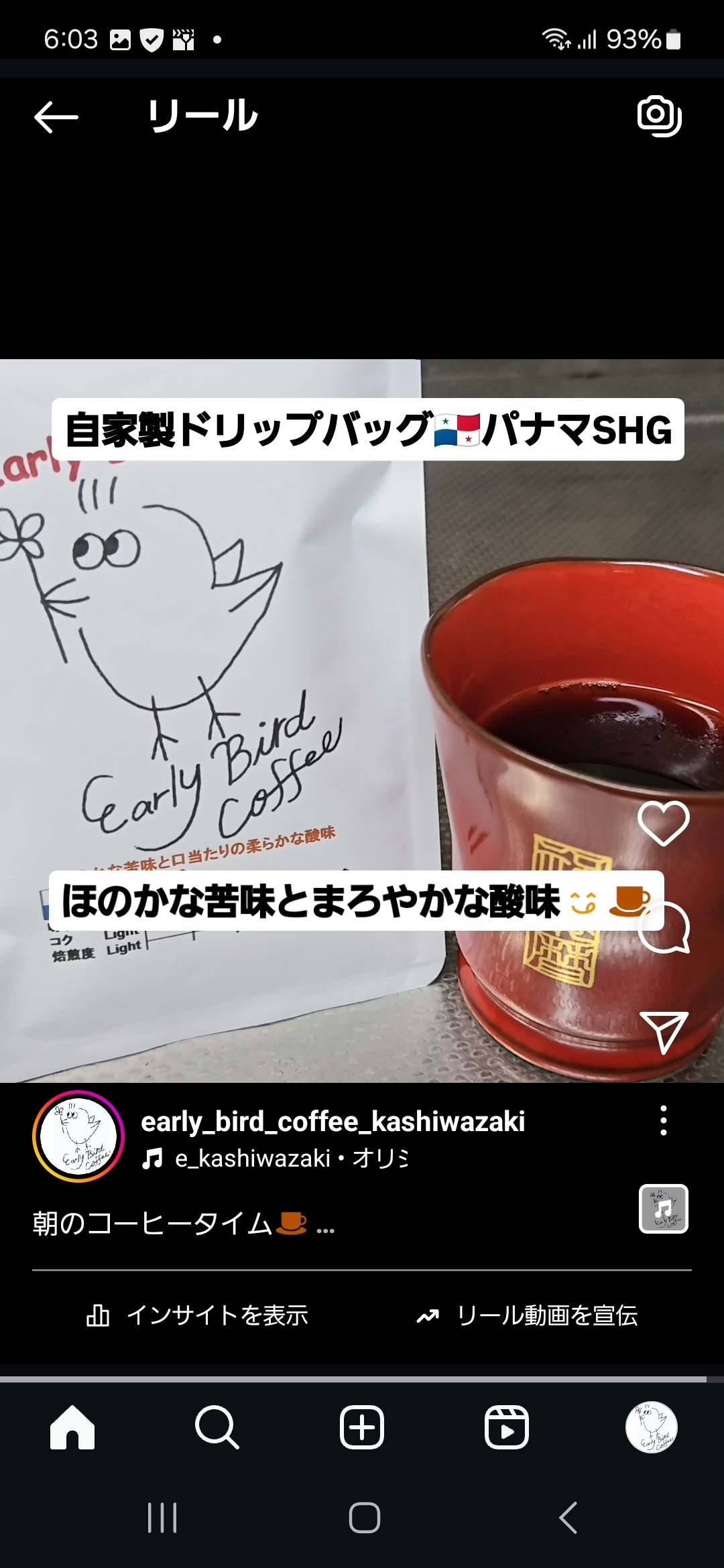This screenshot has width=724, height=1568.
Task: Open the comments bubble on the reel
Action: tap(664, 927)
